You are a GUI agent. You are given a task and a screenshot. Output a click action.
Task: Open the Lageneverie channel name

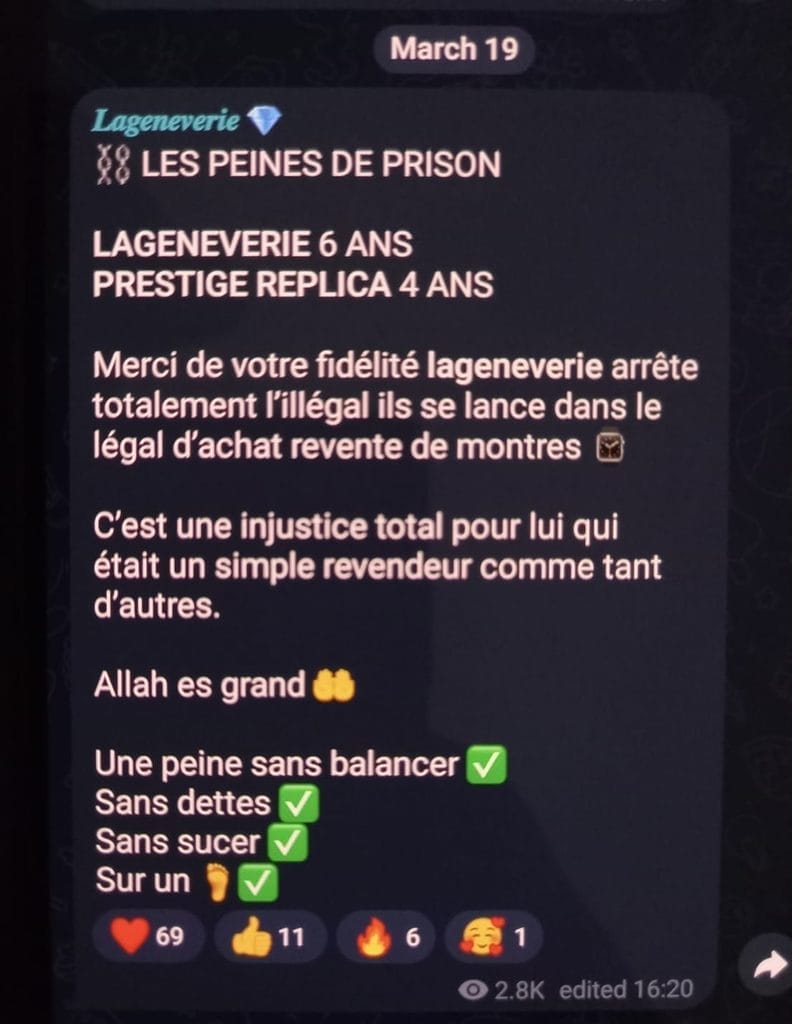click(x=167, y=119)
